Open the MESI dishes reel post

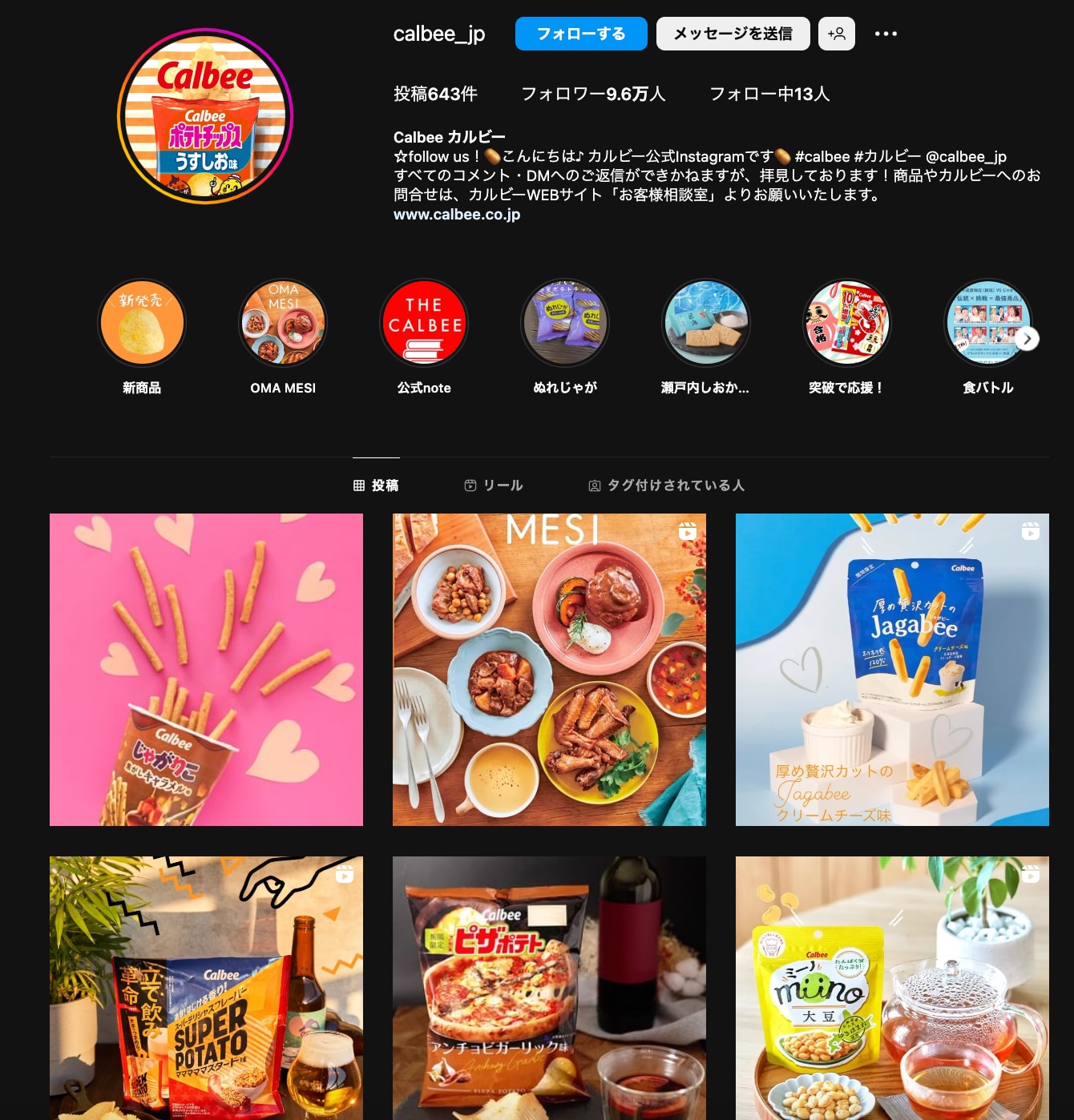click(549, 670)
